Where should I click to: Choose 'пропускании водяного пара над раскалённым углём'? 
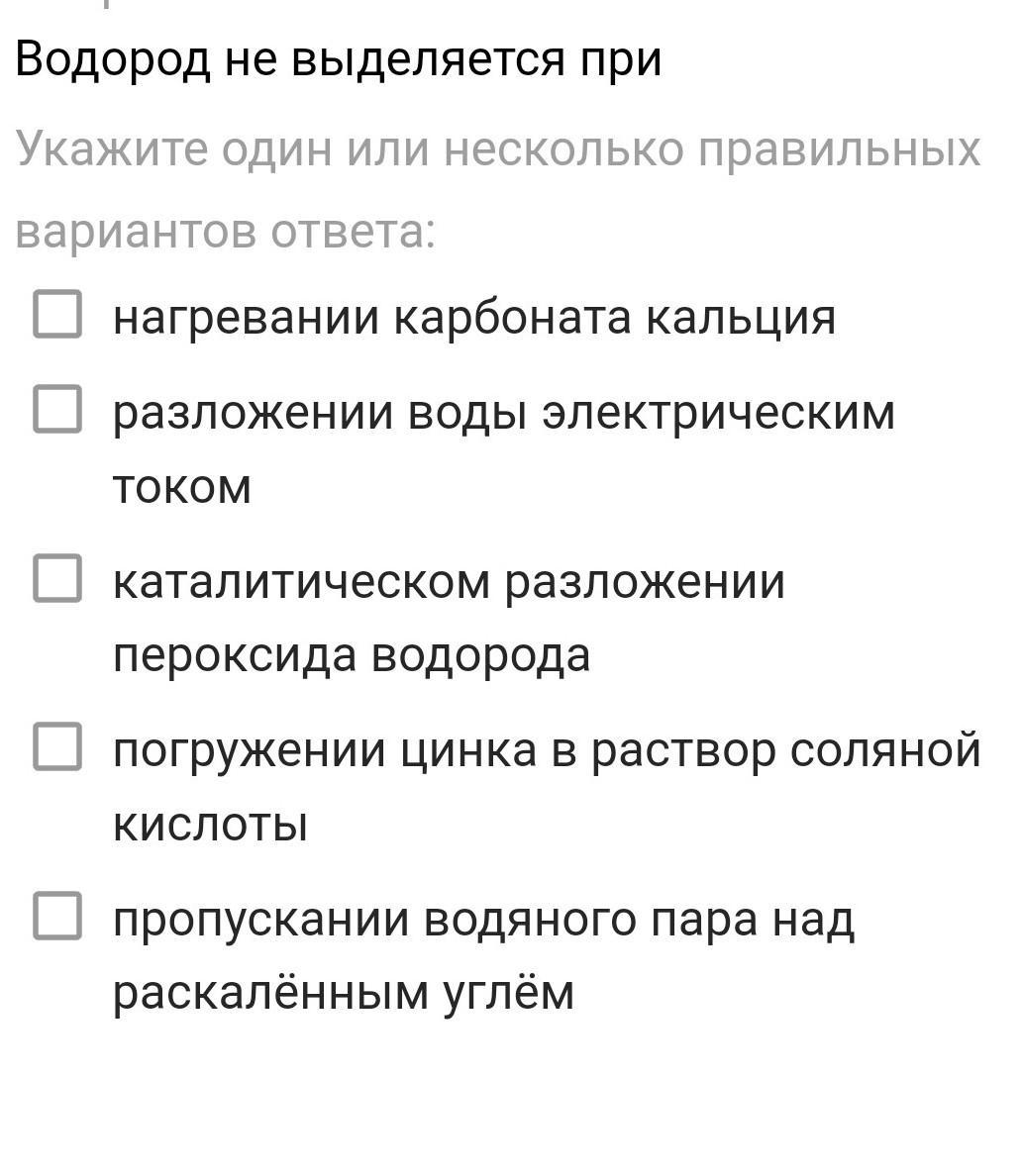click(57, 915)
